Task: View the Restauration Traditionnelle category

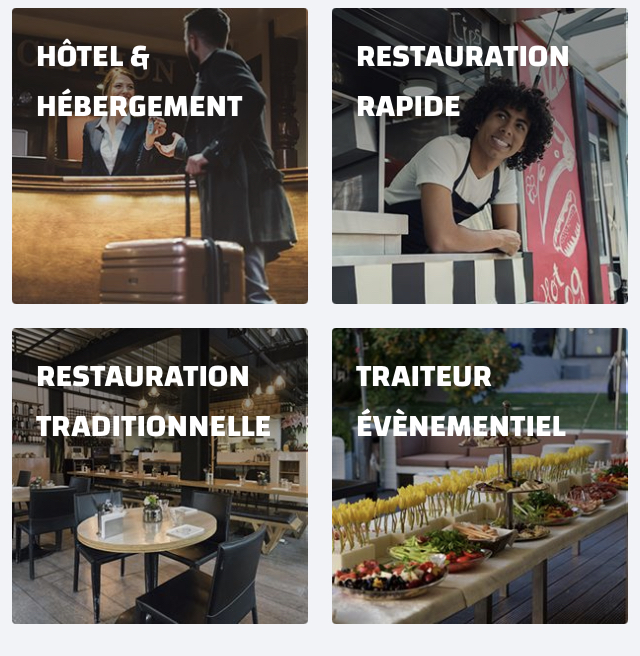Action: (160, 476)
